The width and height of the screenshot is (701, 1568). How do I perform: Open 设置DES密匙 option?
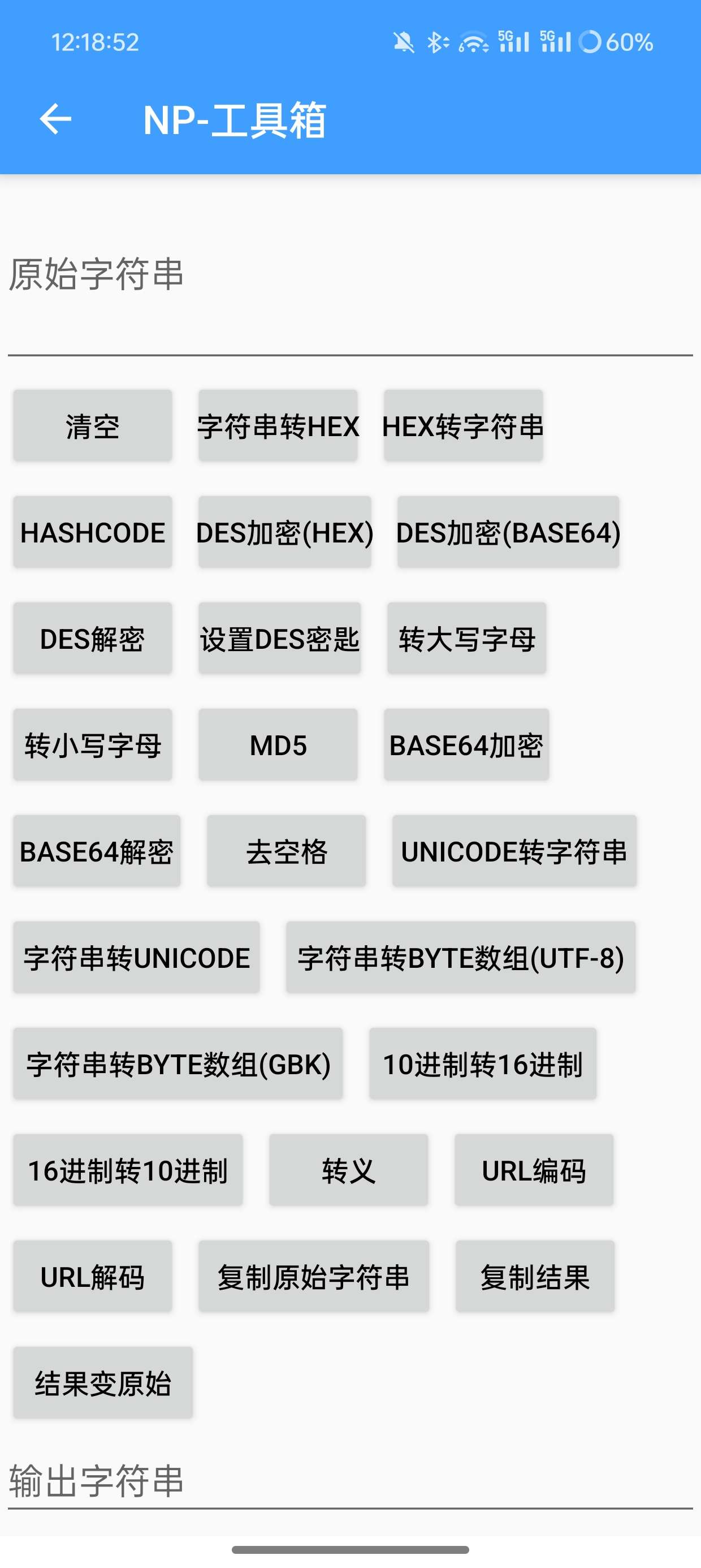pyautogui.click(x=279, y=639)
